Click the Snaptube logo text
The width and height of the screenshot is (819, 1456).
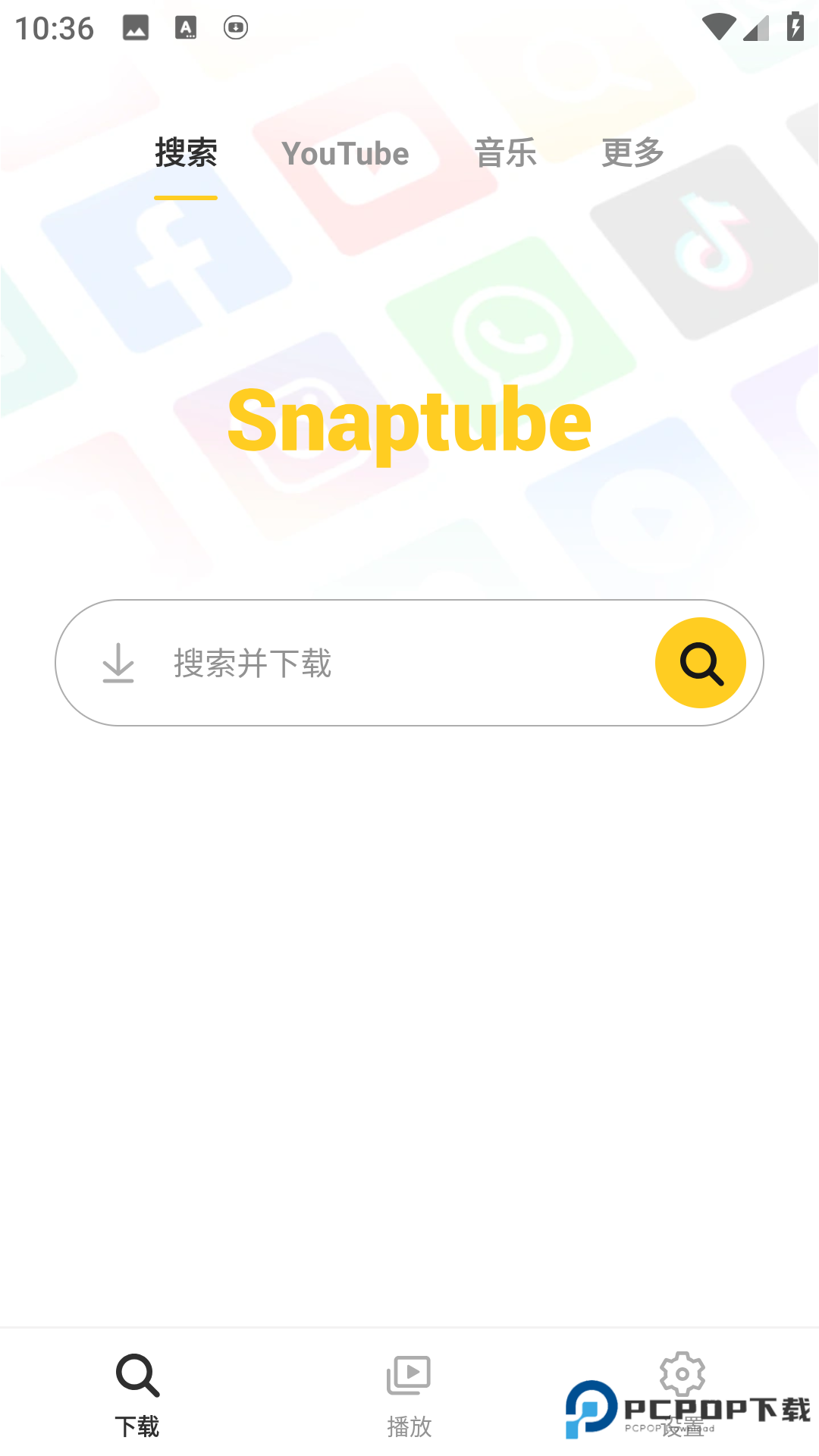tap(409, 422)
